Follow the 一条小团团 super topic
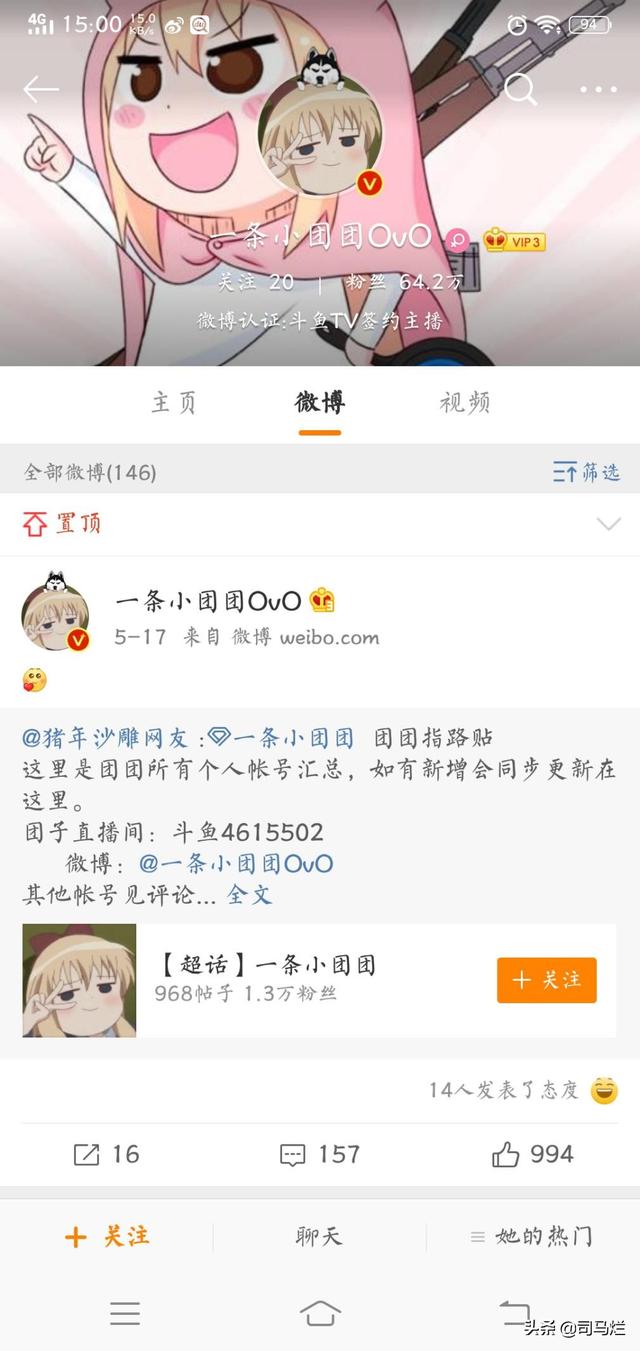This screenshot has width=640, height=1351. click(547, 980)
